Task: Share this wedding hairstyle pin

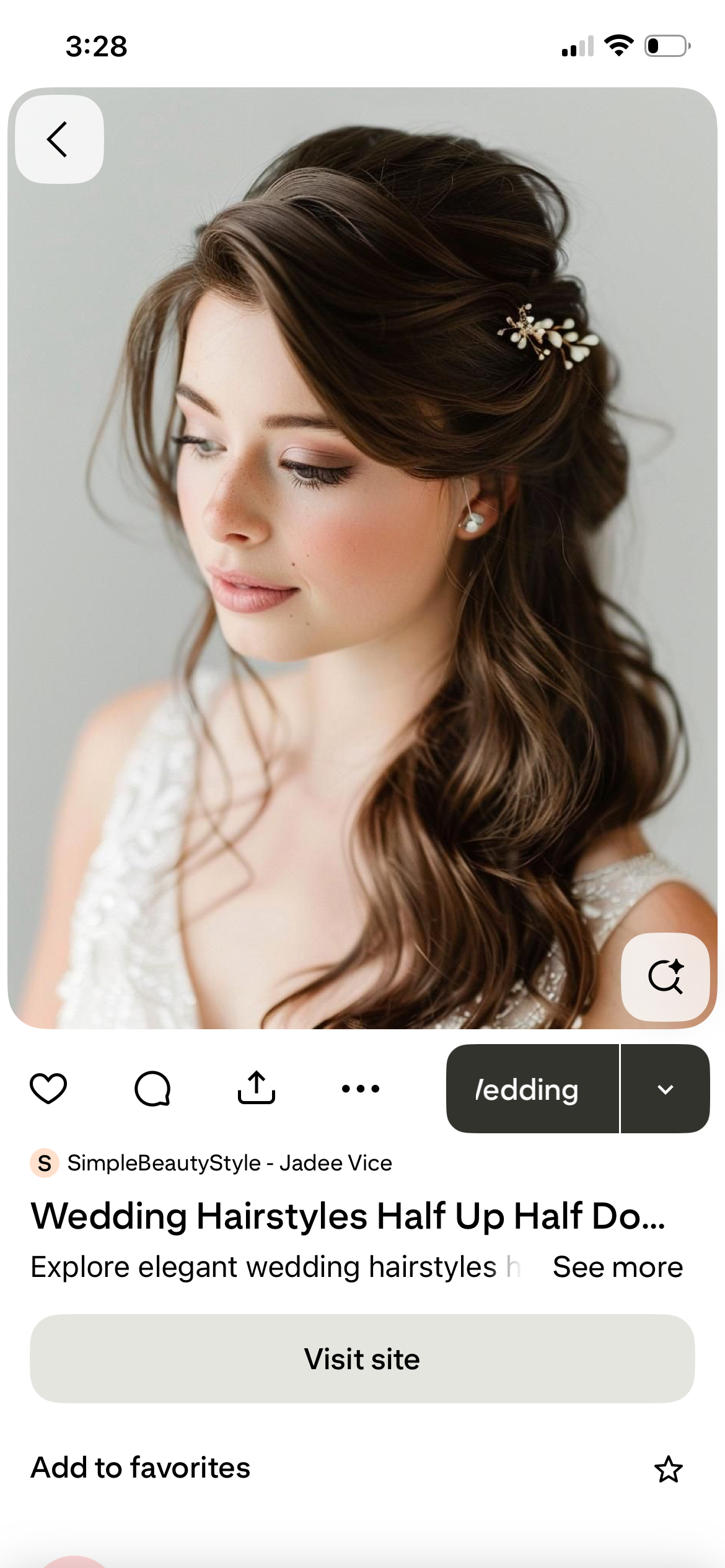Action: (257, 1088)
